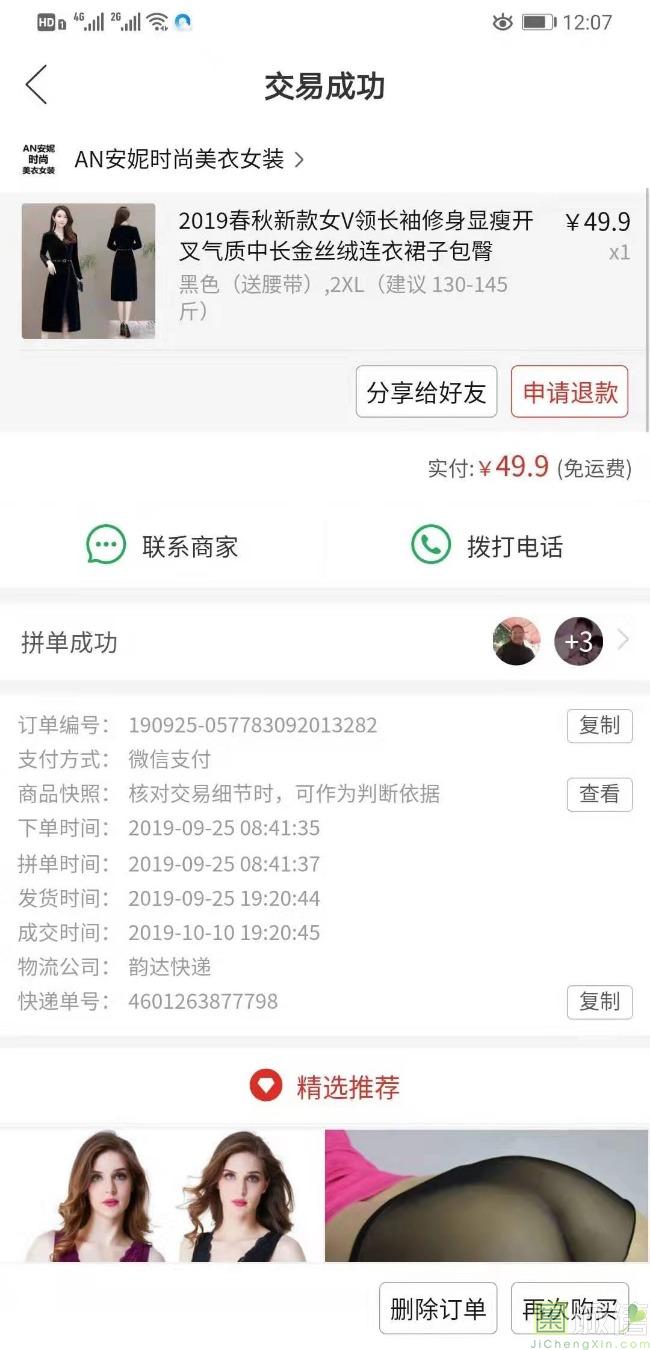
Task: Call the merchant with 拨打电话
Action: click(488, 546)
